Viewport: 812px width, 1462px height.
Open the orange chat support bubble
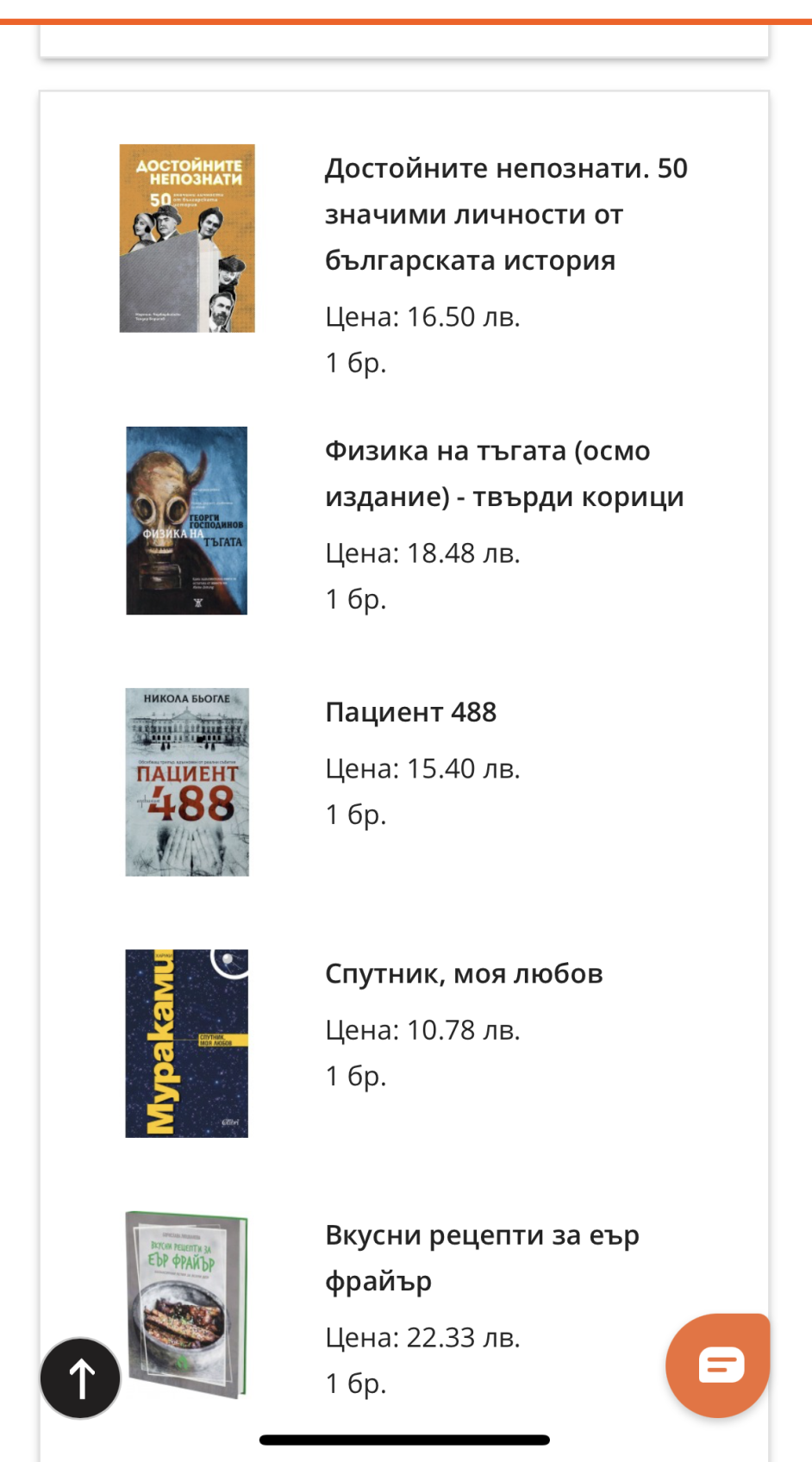click(x=718, y=1365)
